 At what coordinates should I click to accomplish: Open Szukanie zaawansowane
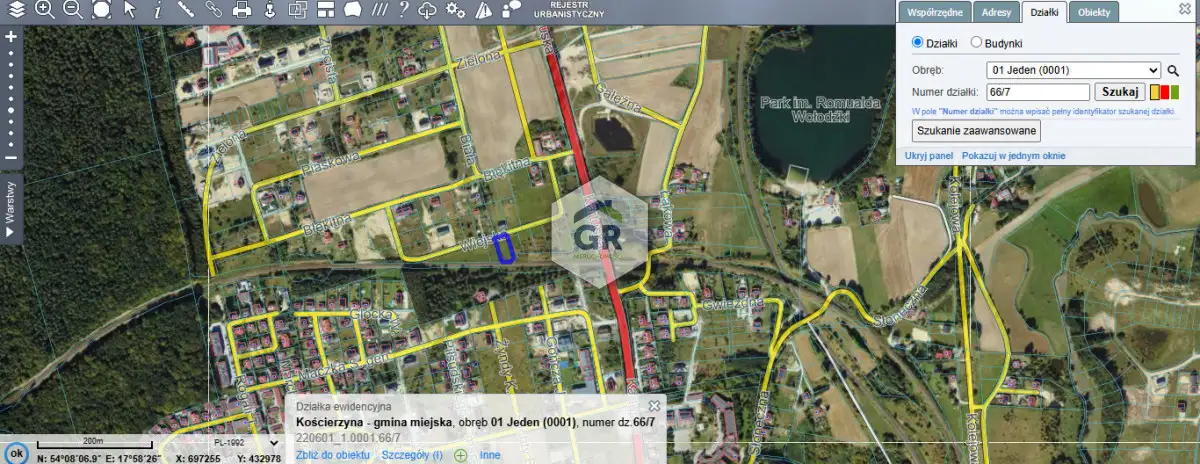coord(978,131)
